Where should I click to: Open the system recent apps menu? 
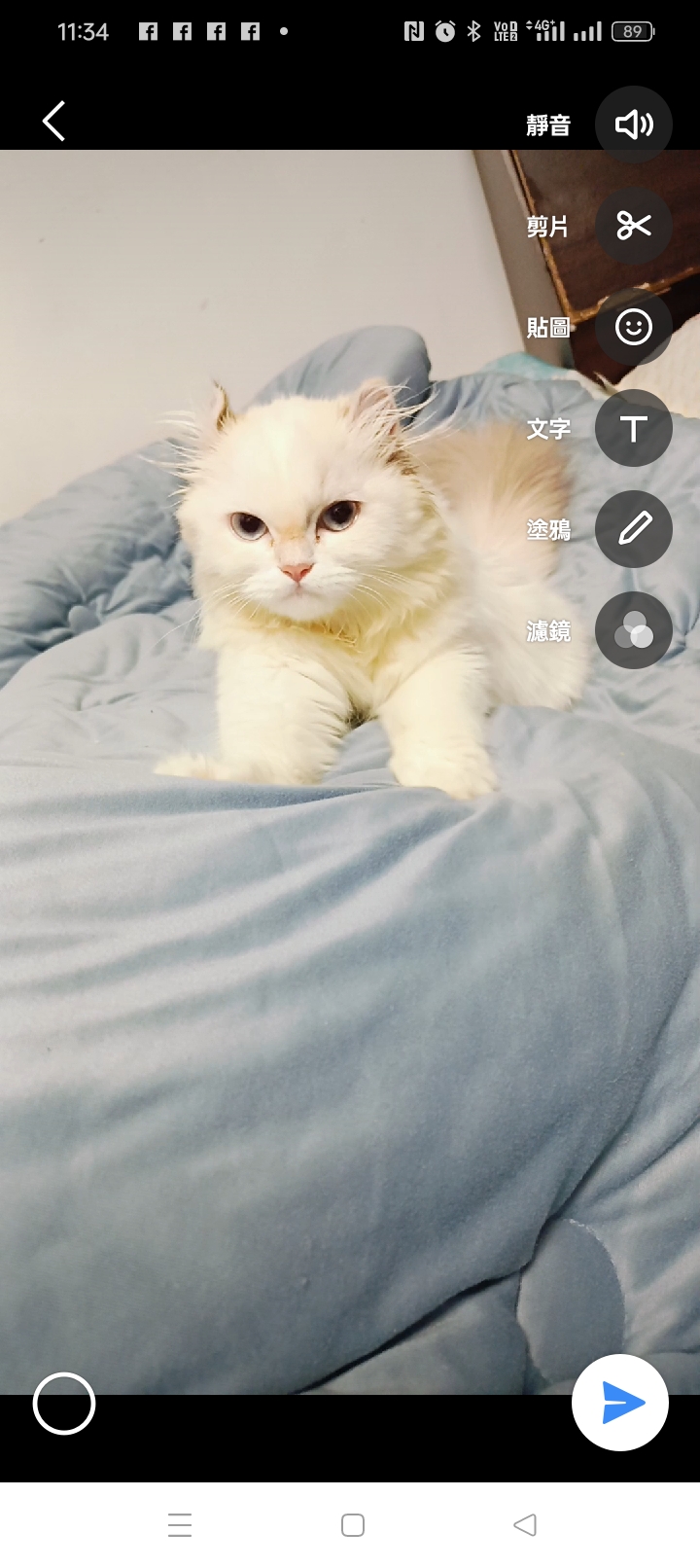(180, 1524)
